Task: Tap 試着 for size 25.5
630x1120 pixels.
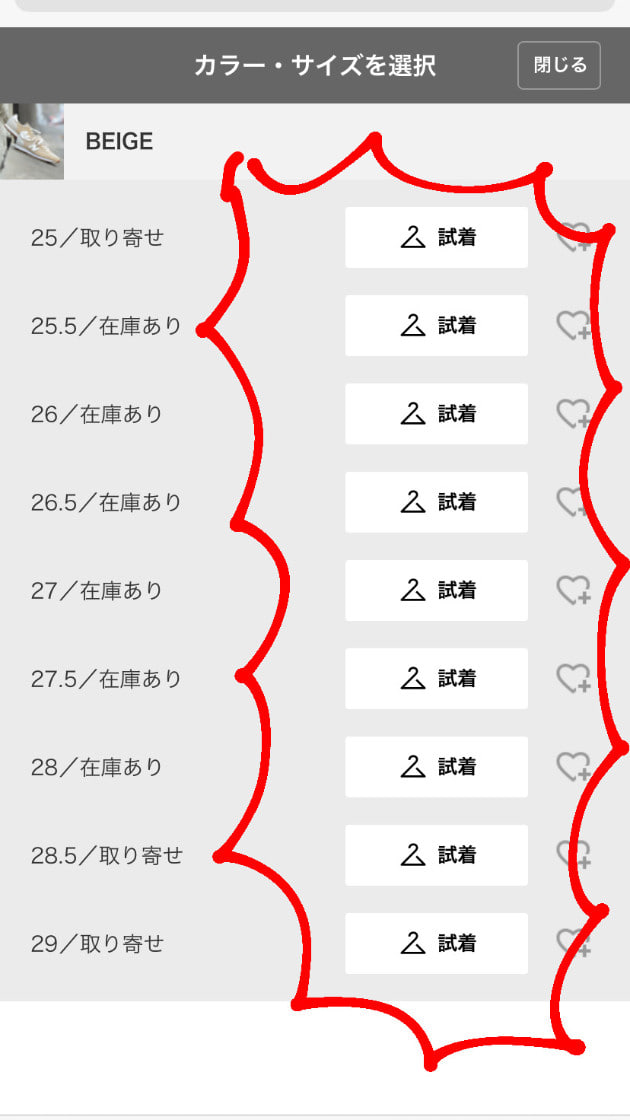Action: click(x=436, y=326)
